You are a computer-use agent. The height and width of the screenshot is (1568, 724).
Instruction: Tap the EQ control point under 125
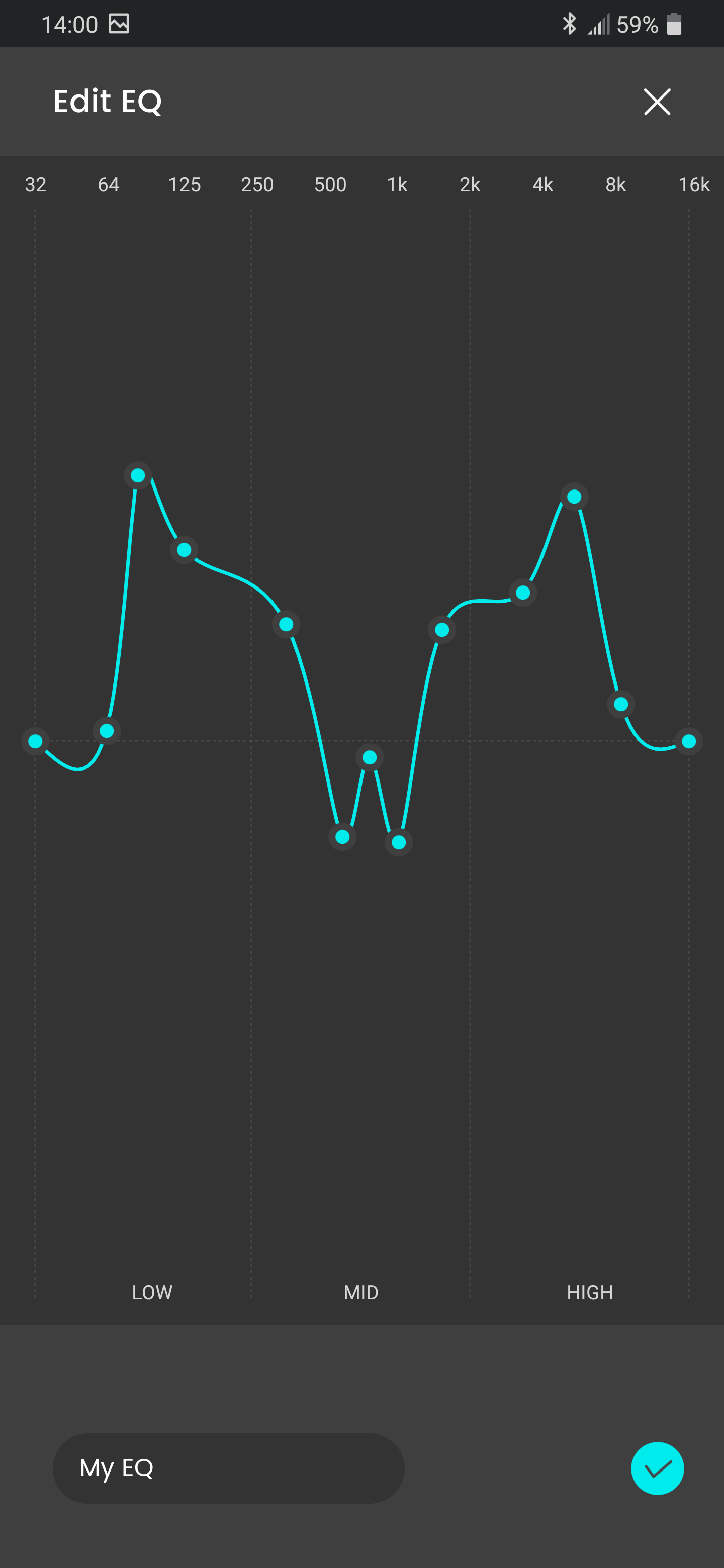click(x=184, y=550)
